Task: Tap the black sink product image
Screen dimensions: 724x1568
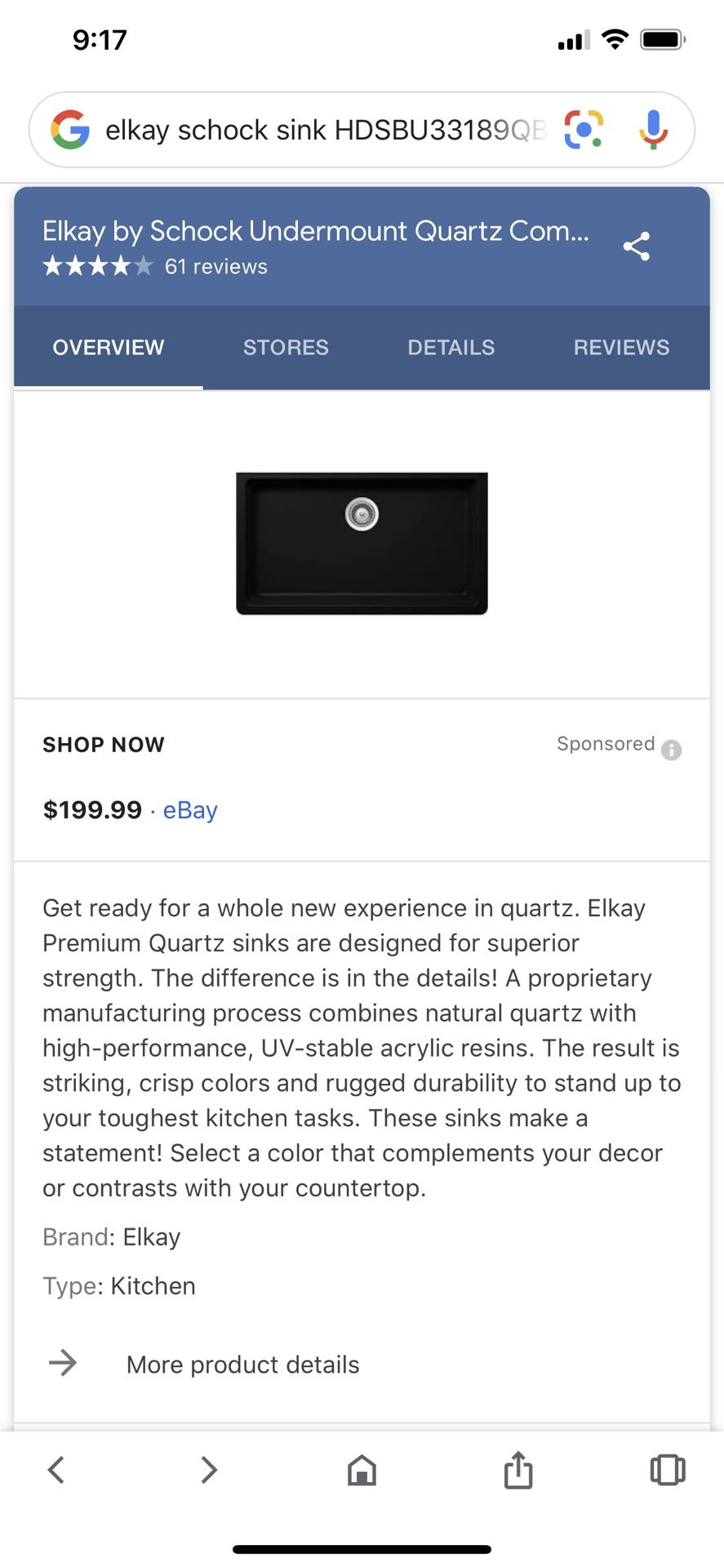Action: tap(360, 541)
